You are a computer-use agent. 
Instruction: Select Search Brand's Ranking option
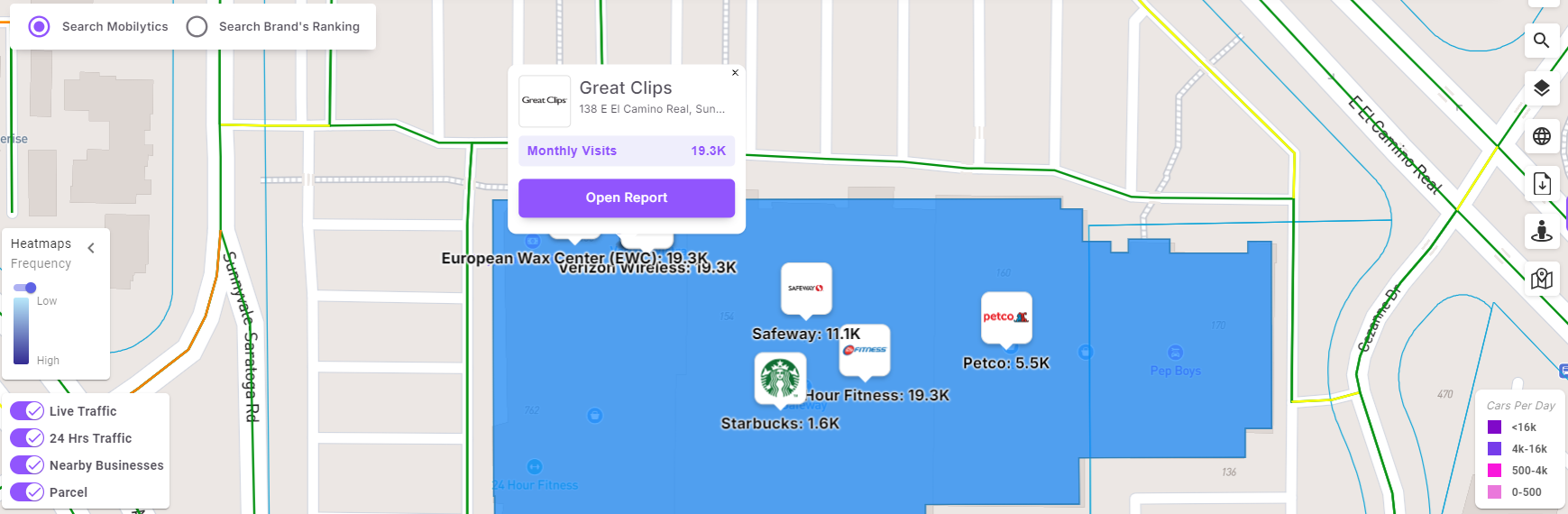tap(197, 26)
